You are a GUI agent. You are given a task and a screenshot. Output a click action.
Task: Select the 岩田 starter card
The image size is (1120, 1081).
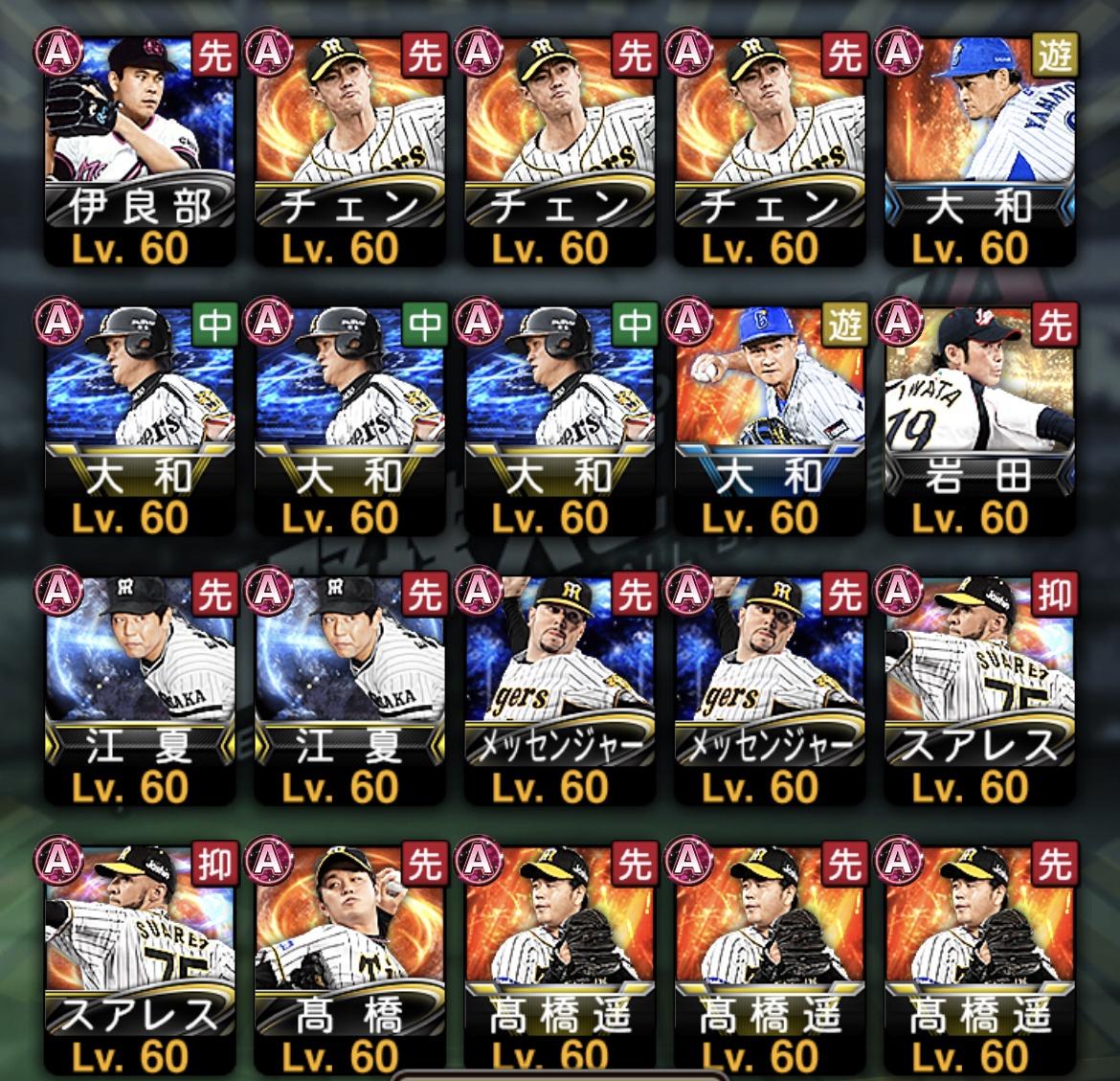979,419
